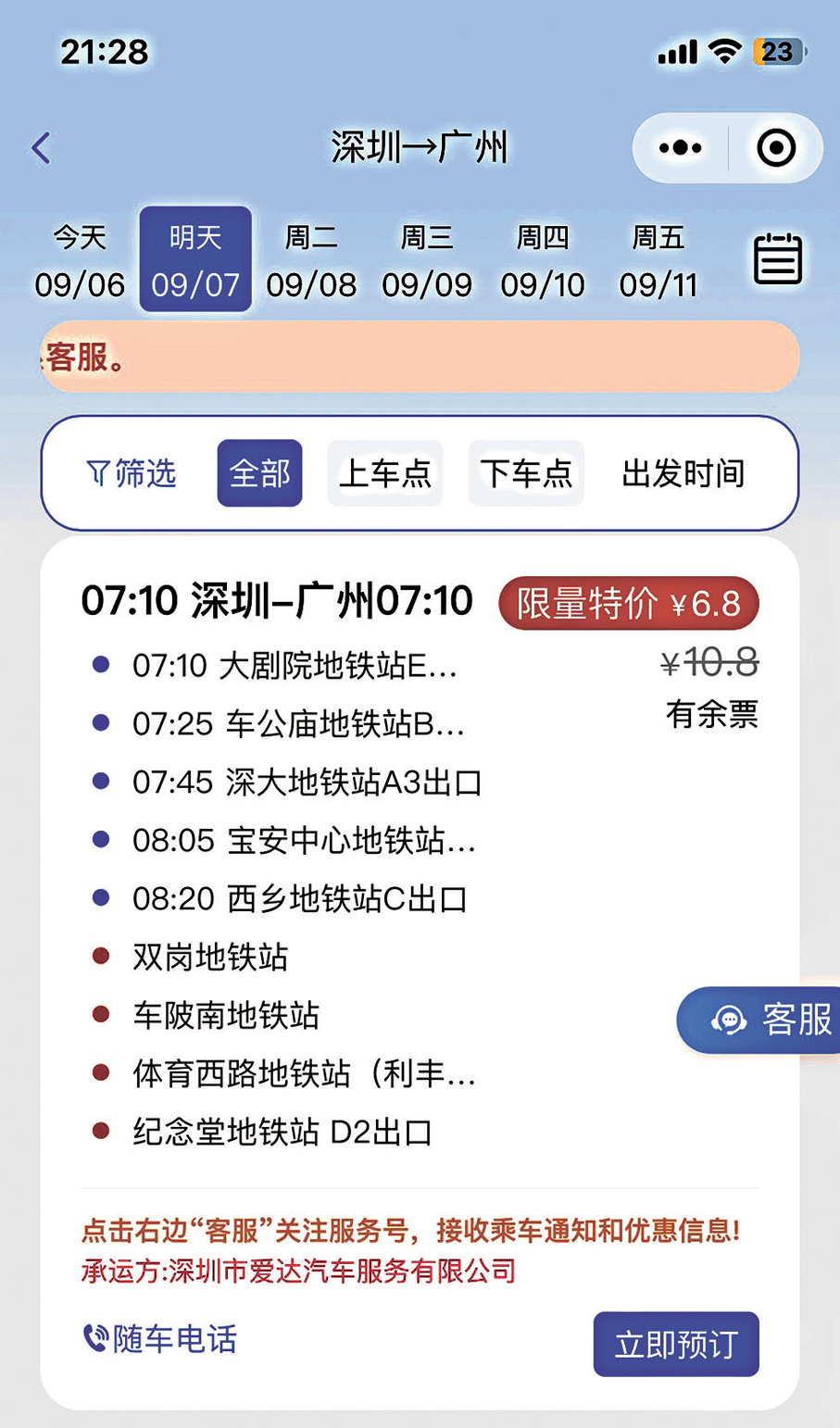Open the 07:10 深圳–广州 trip card

coord(420,973)
